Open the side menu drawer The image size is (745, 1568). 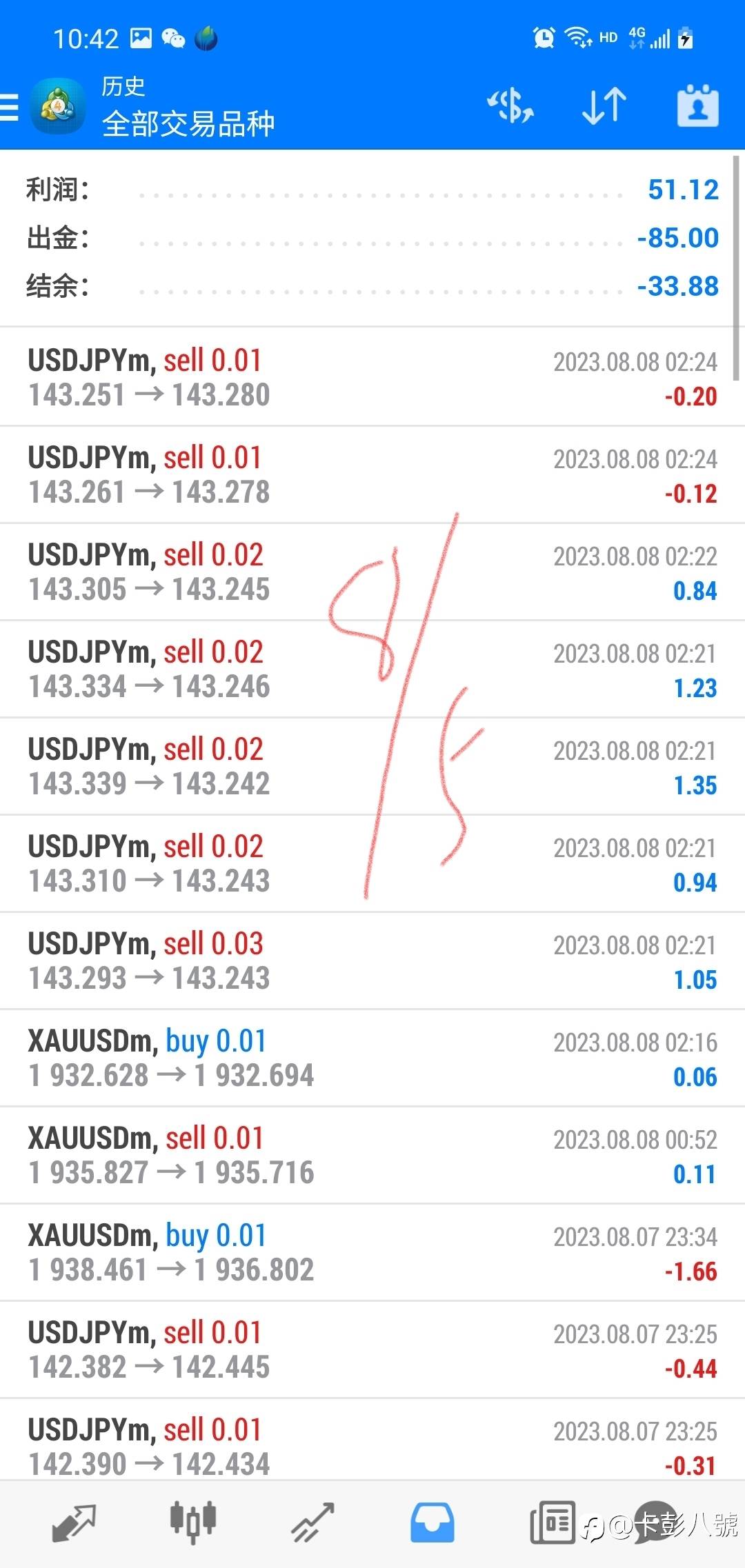pos(10,108)
